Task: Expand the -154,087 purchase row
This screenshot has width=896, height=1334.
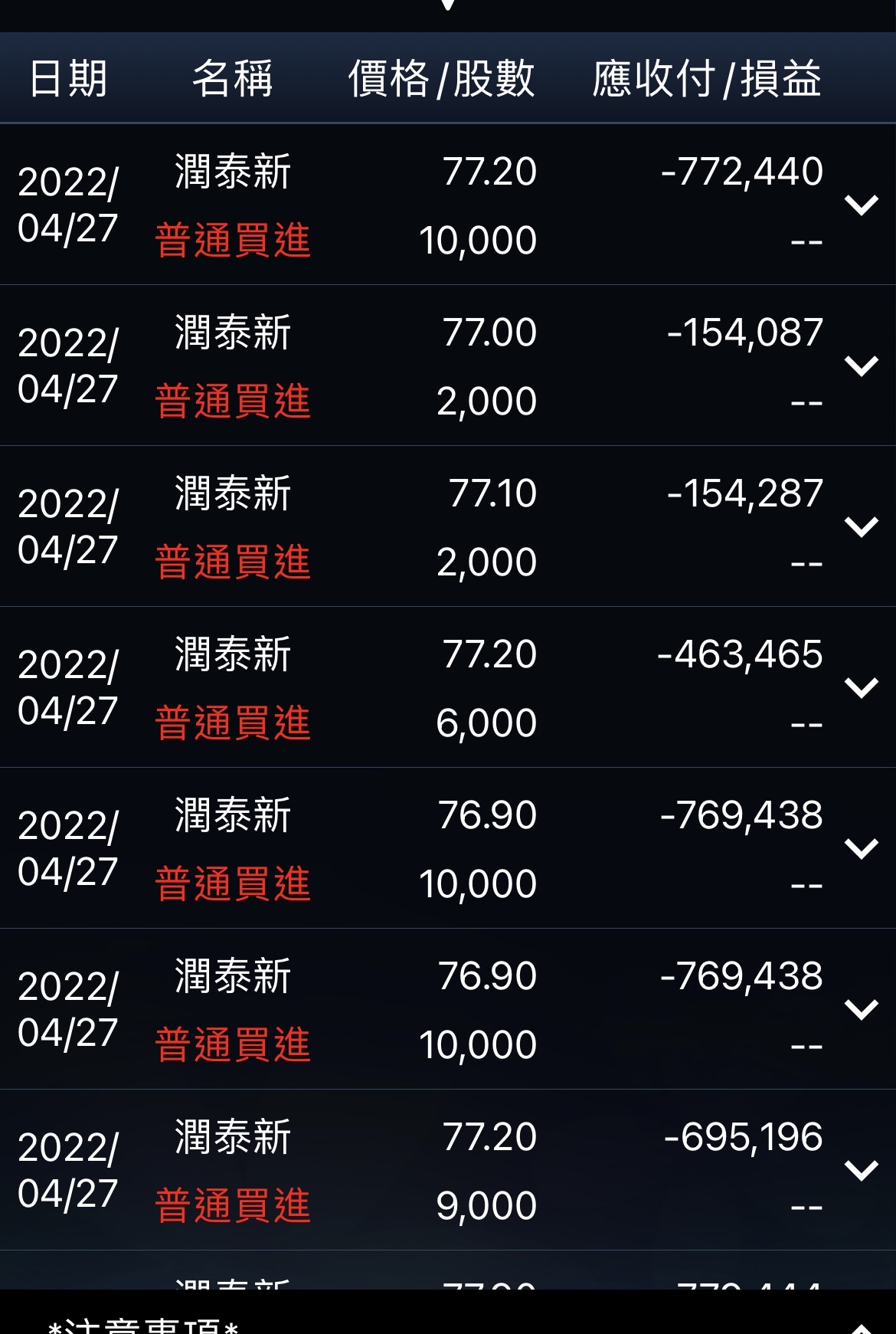Action: 861,366
